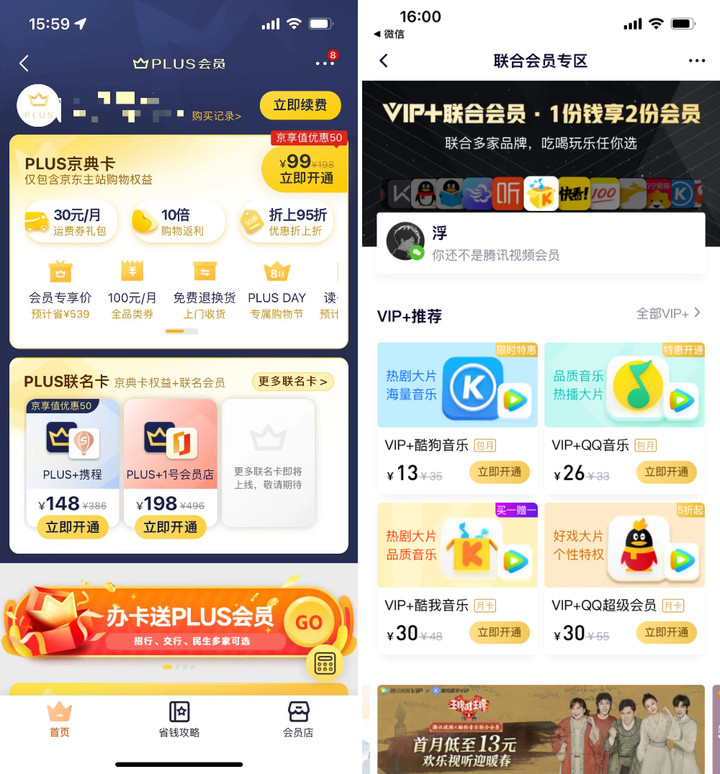720x774 pixels.
Task: View 全部VIP+ list
Action: click(x=668, y=314)
